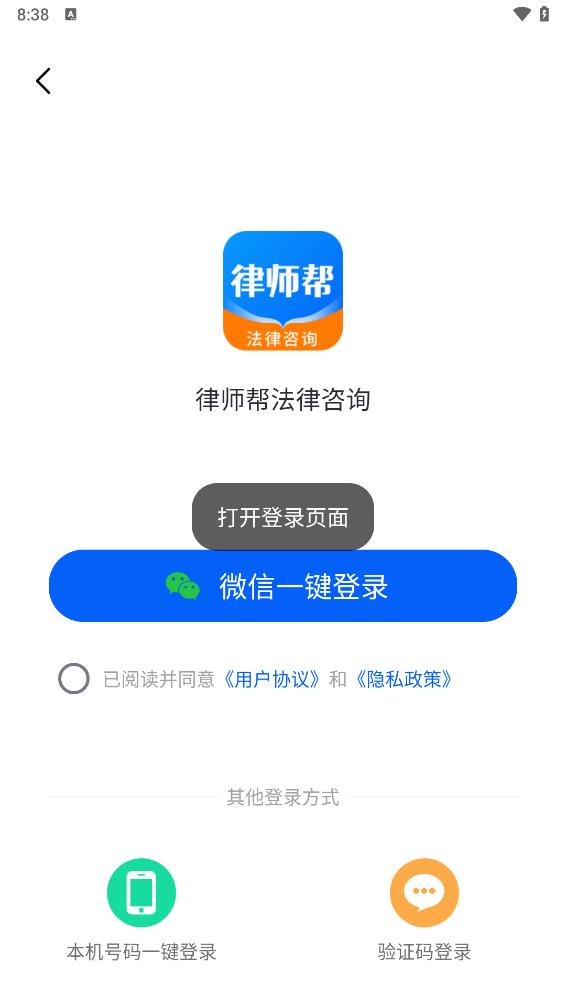The width and height of the screenshot is (566, 1006).
Task: Go back using the top-left arrow
Action: coord(43,81)
